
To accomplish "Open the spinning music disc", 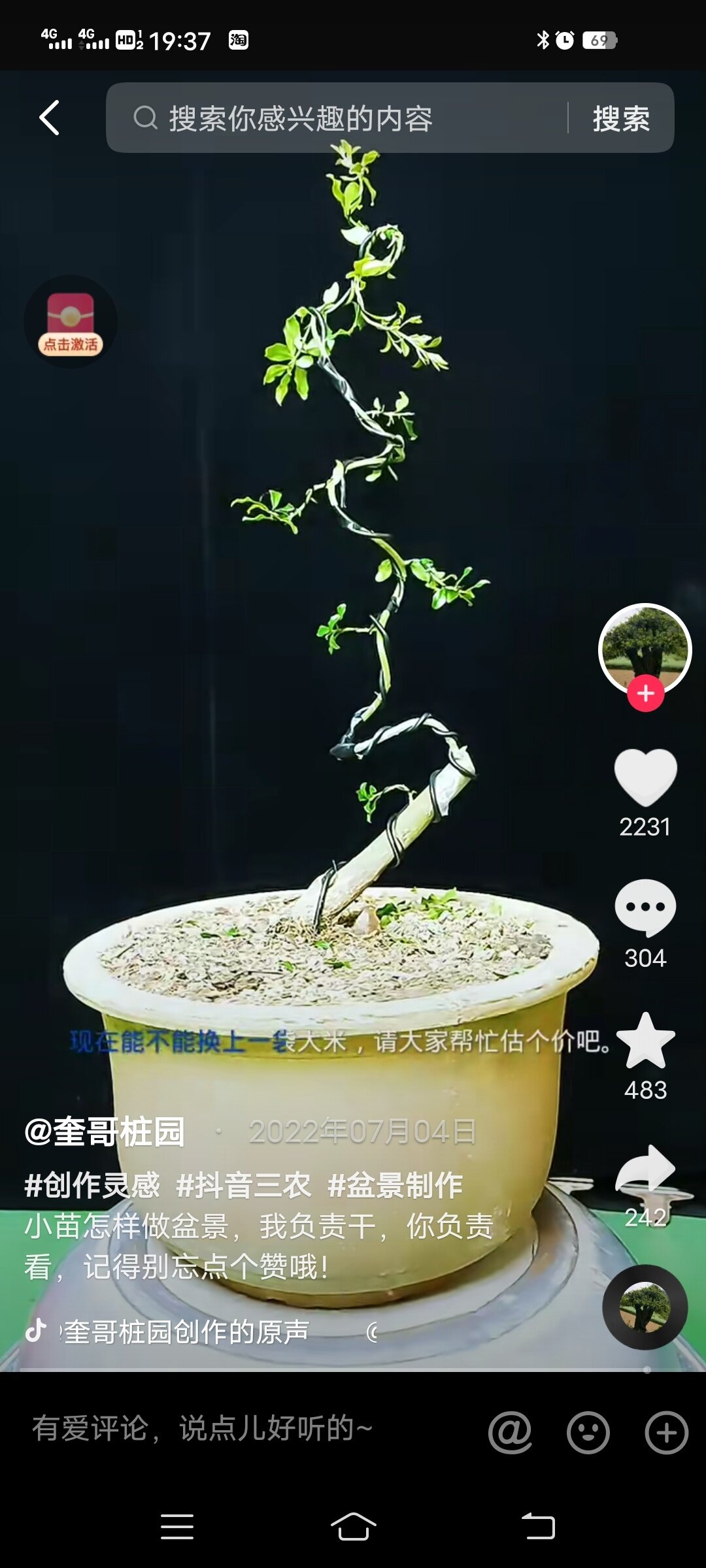I will [x=645, y=1307].
